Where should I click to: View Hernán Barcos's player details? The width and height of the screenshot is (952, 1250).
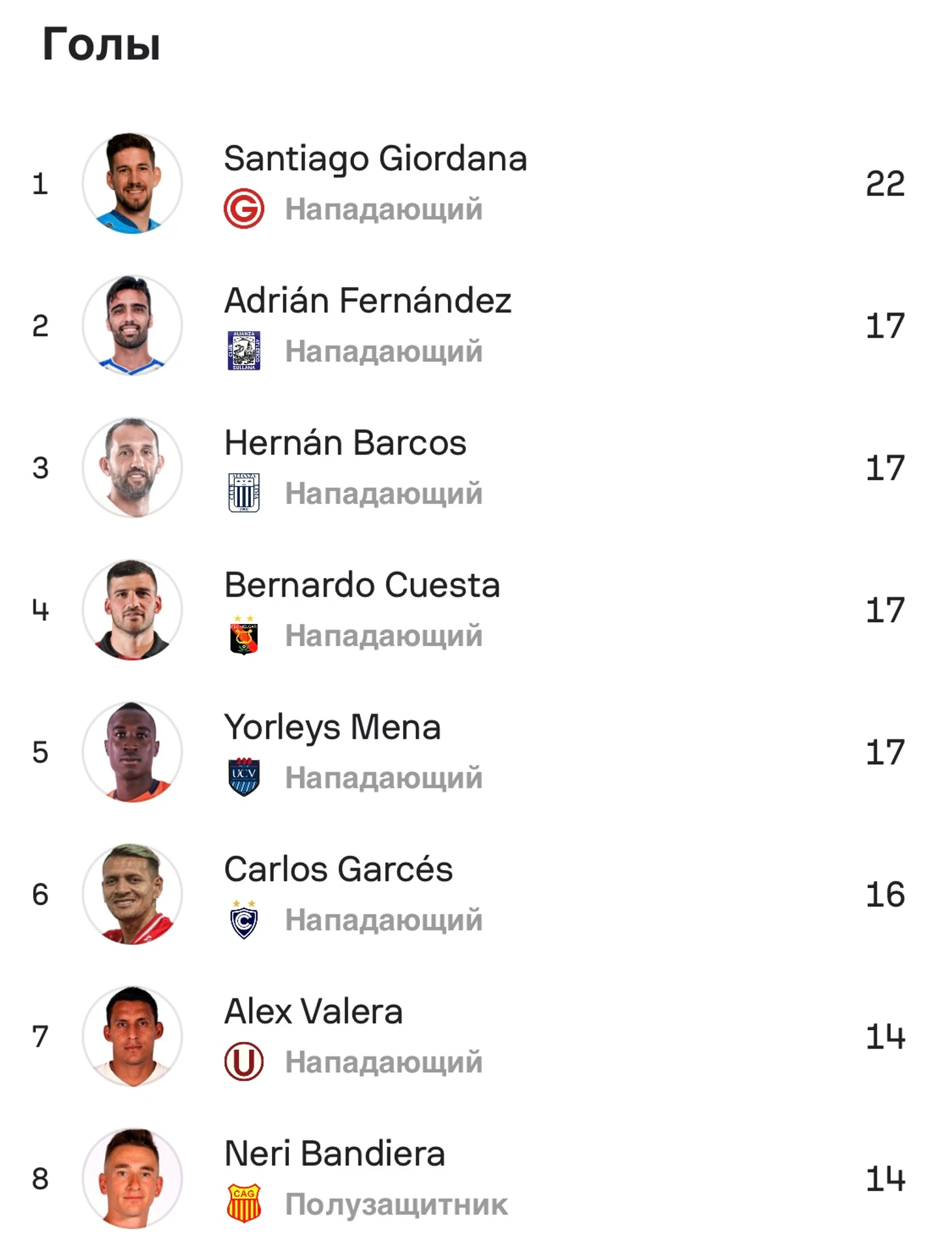point(345,443)
